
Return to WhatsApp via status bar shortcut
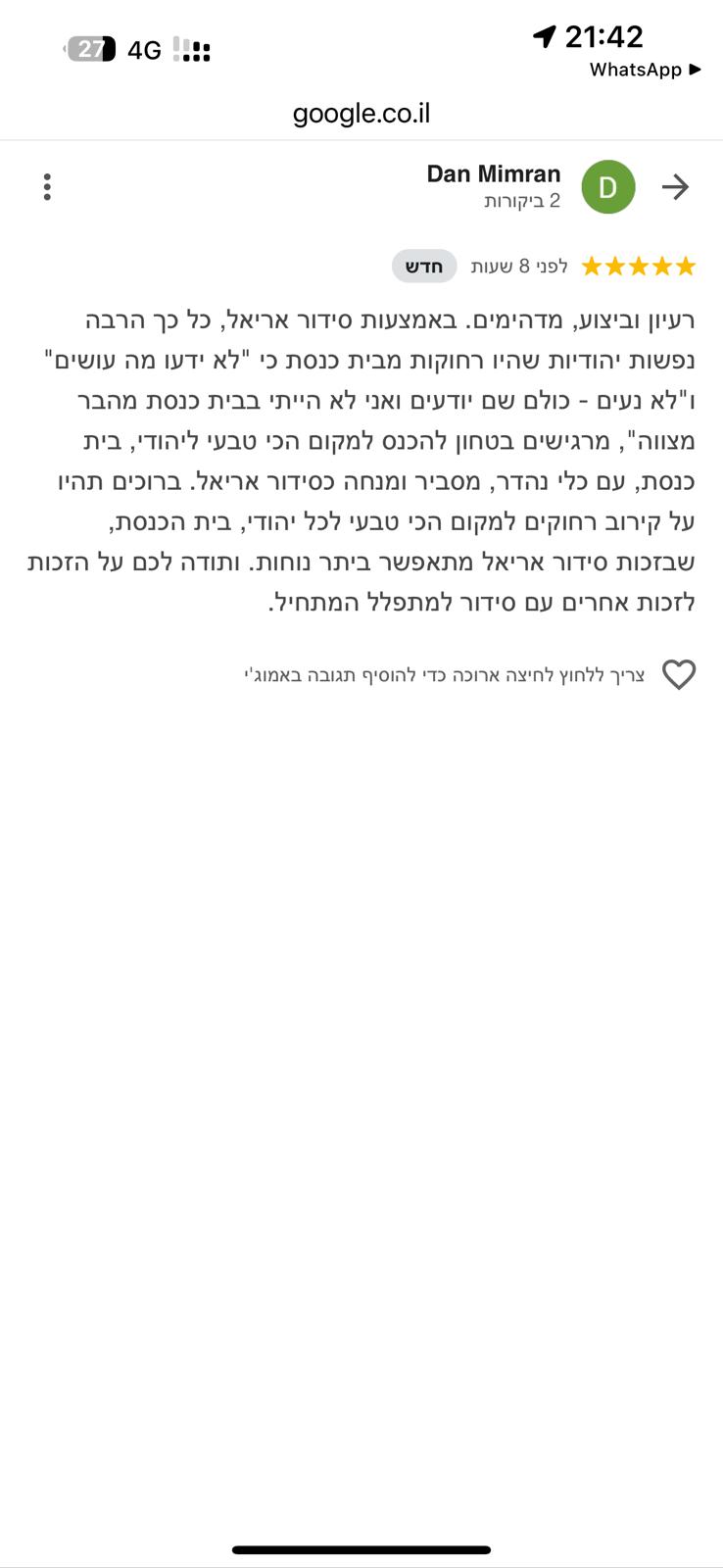click(x=644, y=70)
